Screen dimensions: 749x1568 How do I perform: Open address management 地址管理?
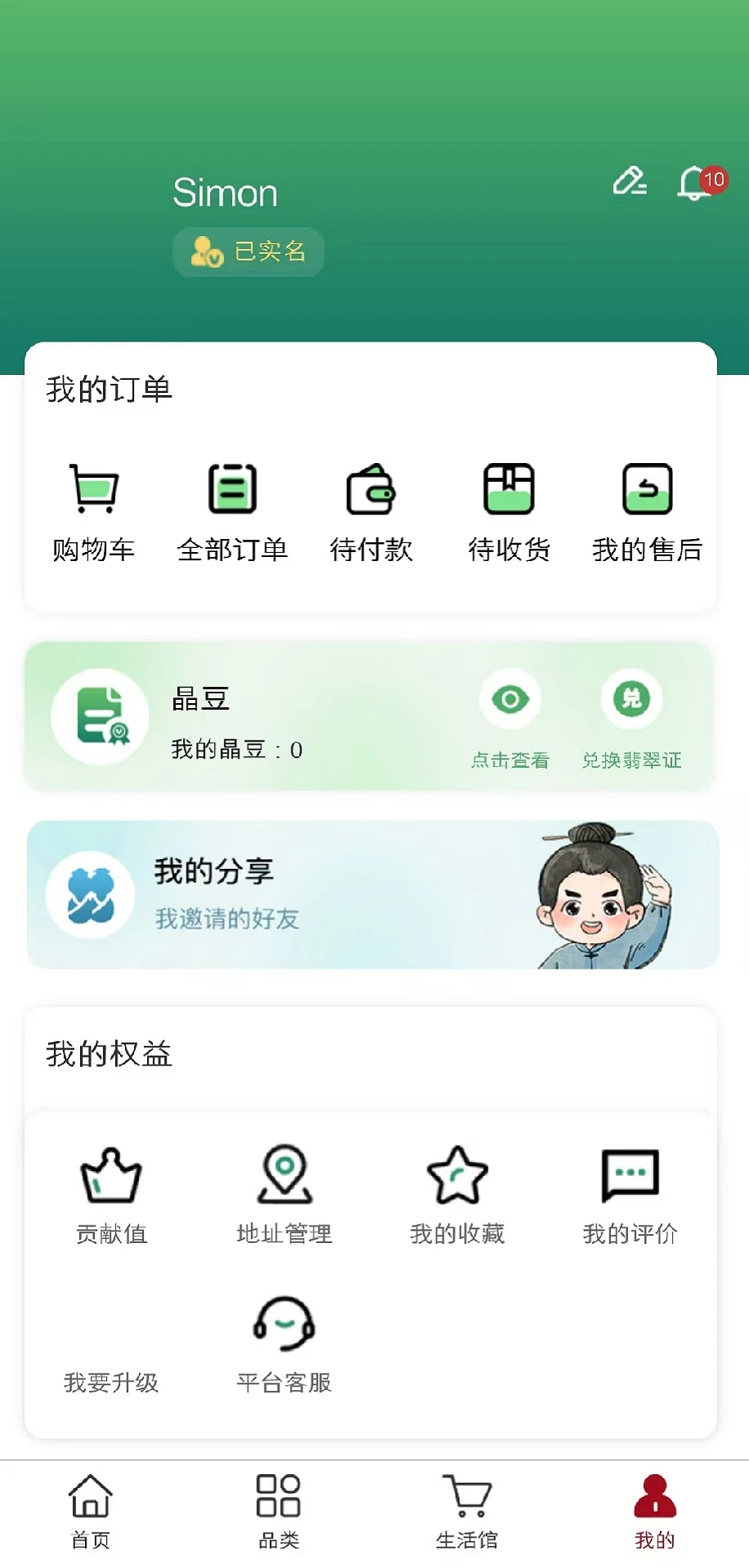283,1178
